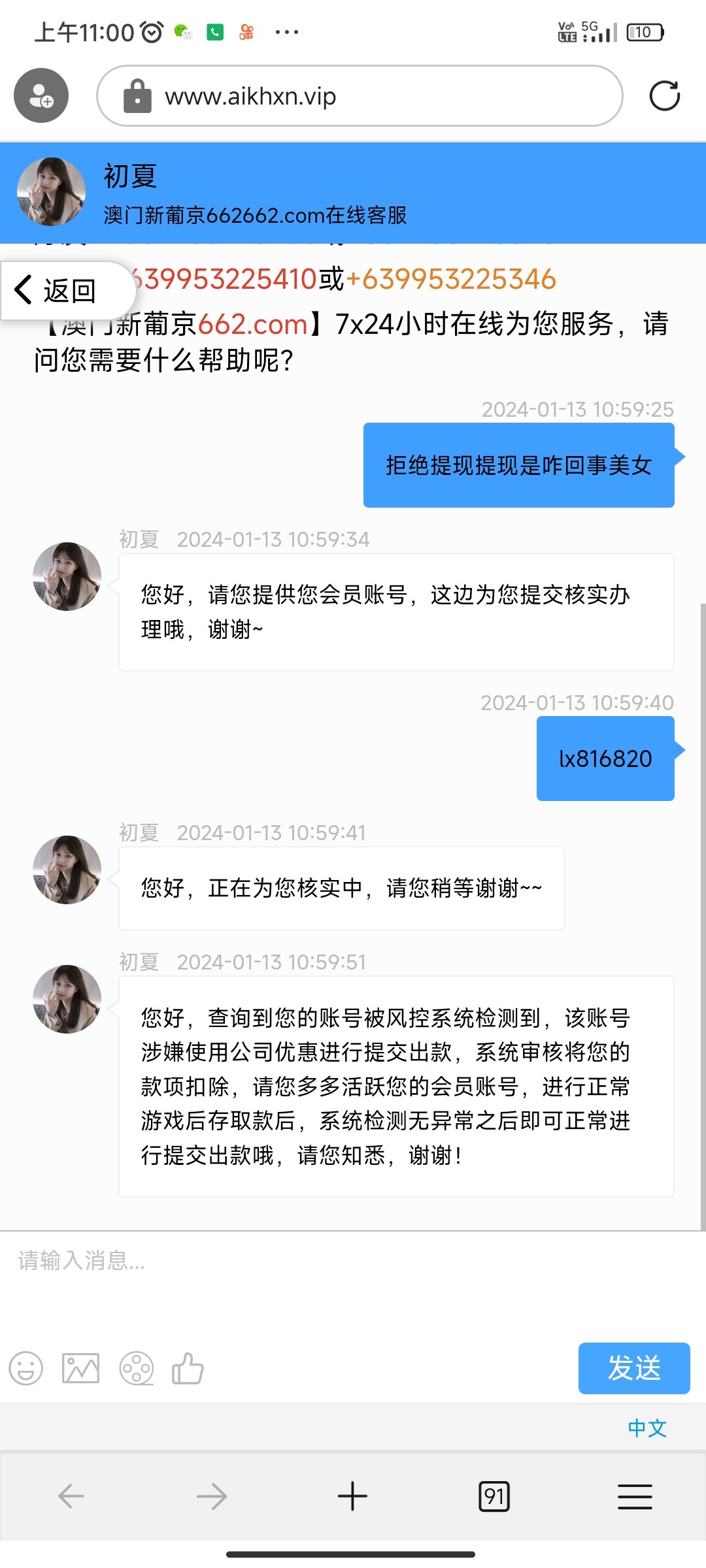Change language via 中文
The height and width of the screenshot is (1568, 706).
point(647,1428)
